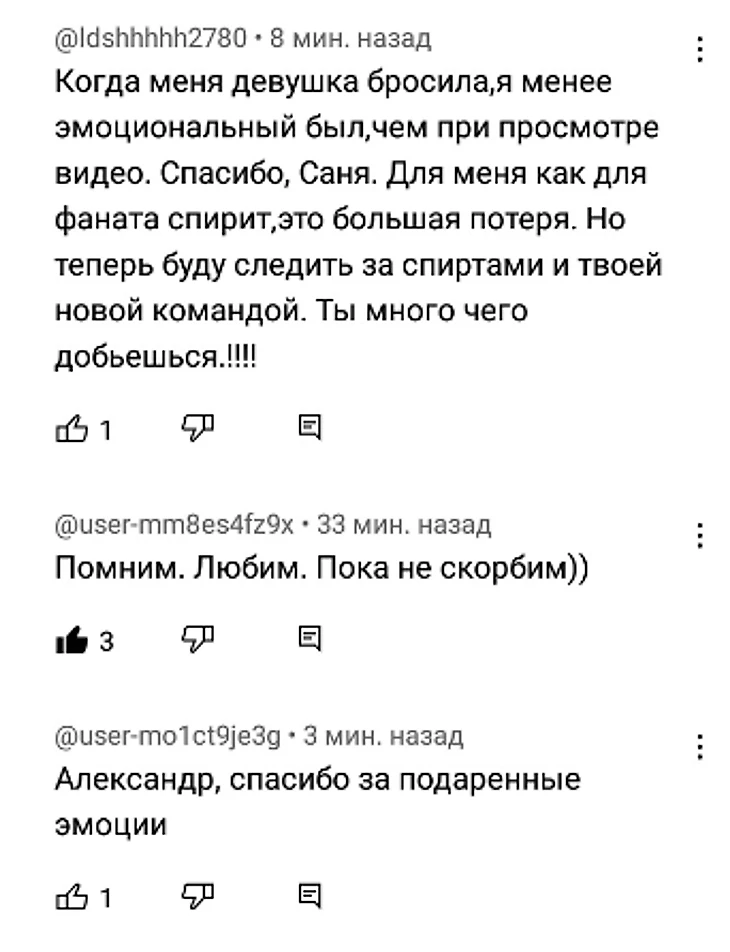Reply to the 'Помним. Любим.' comment
730x952 pixels.
coord(310,640)
